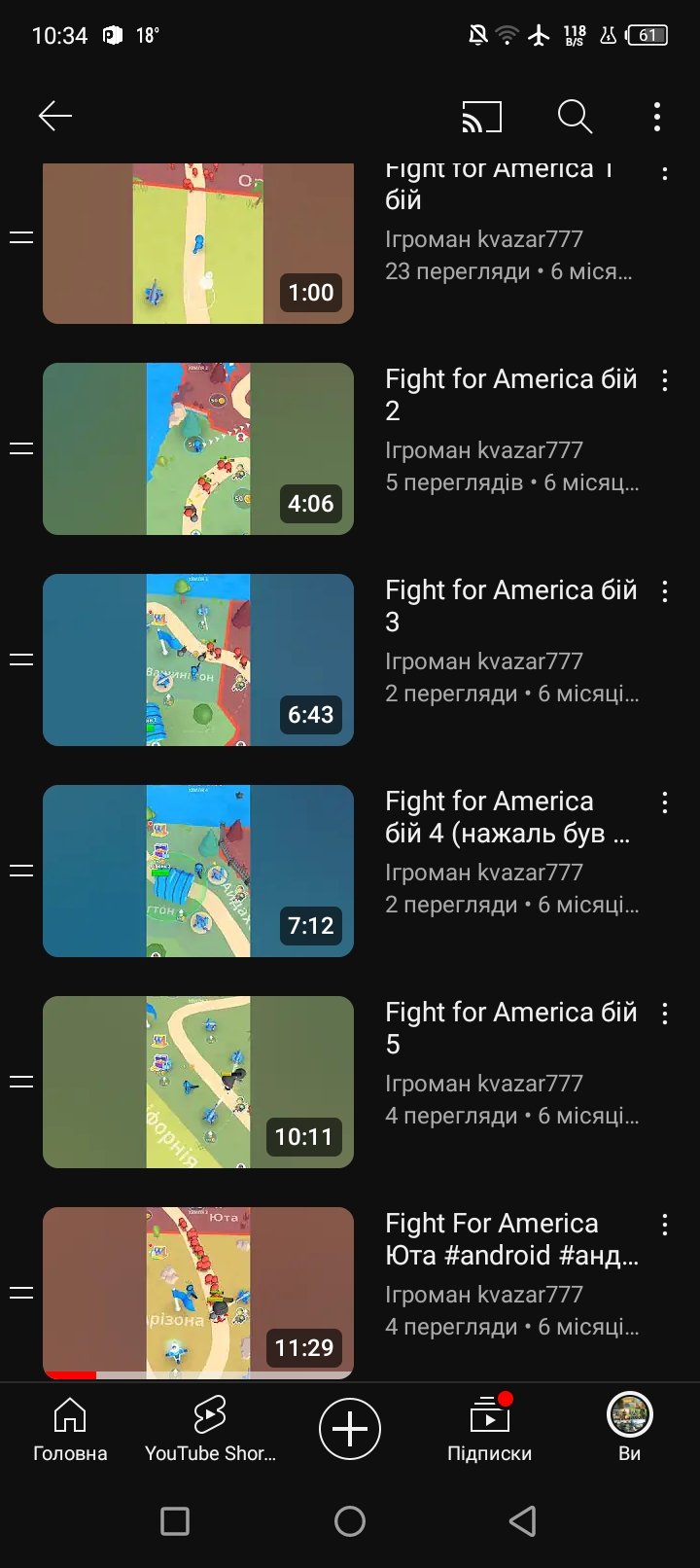The height and width of the screenshot is (1568, 700).
Task: Open options menu for Fight for America бій 2
Action: (665, 380)
